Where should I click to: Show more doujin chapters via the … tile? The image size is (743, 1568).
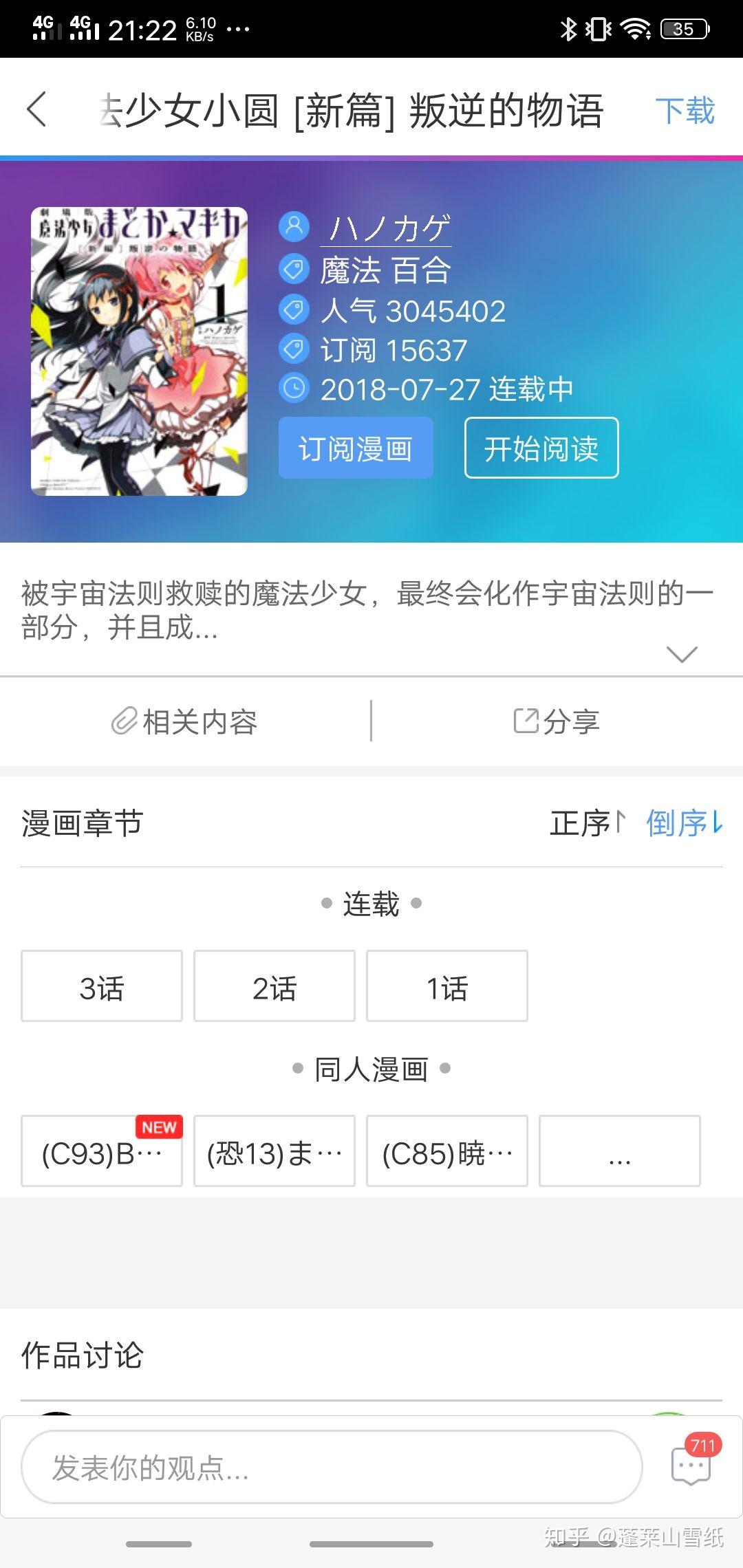[620, 1152]
